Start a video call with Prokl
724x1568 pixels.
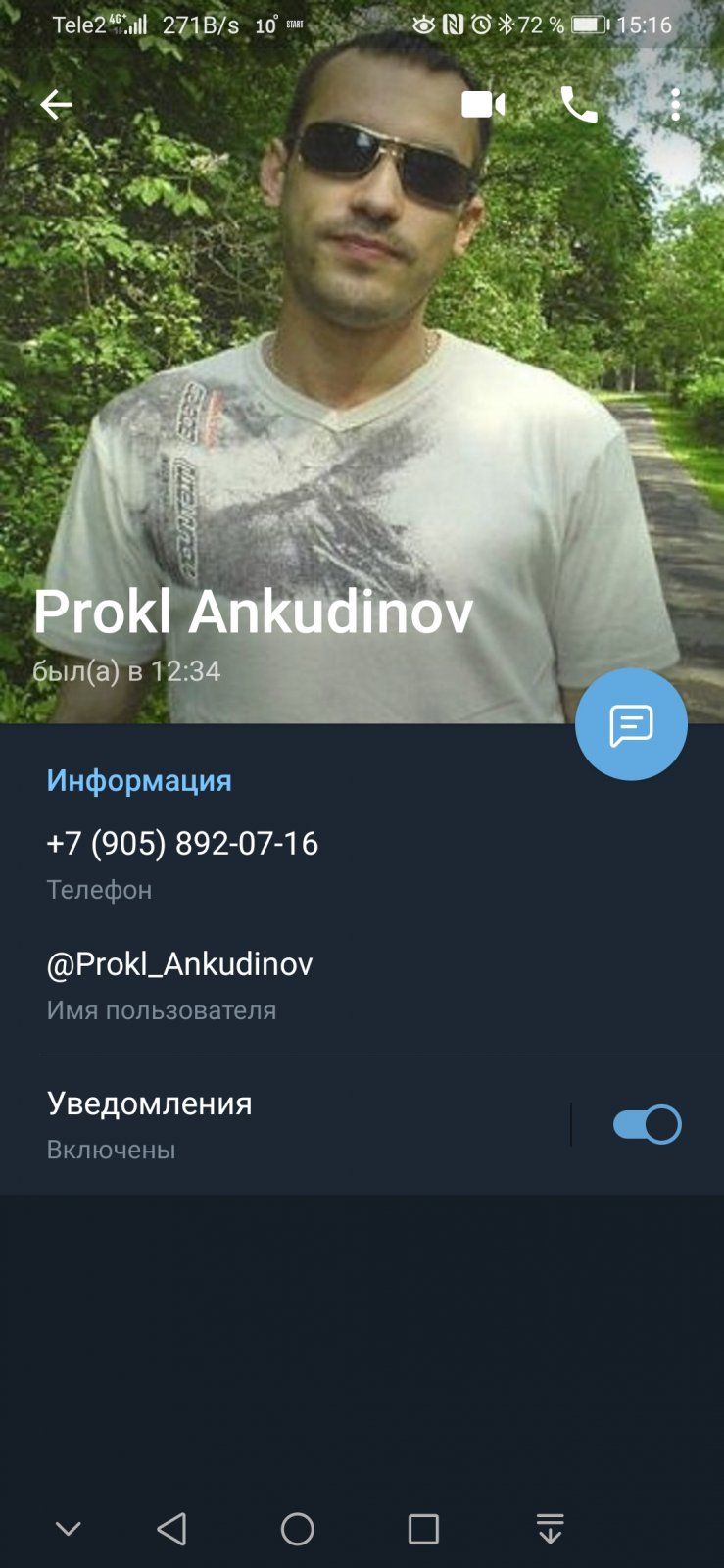[x=482, y=102]
